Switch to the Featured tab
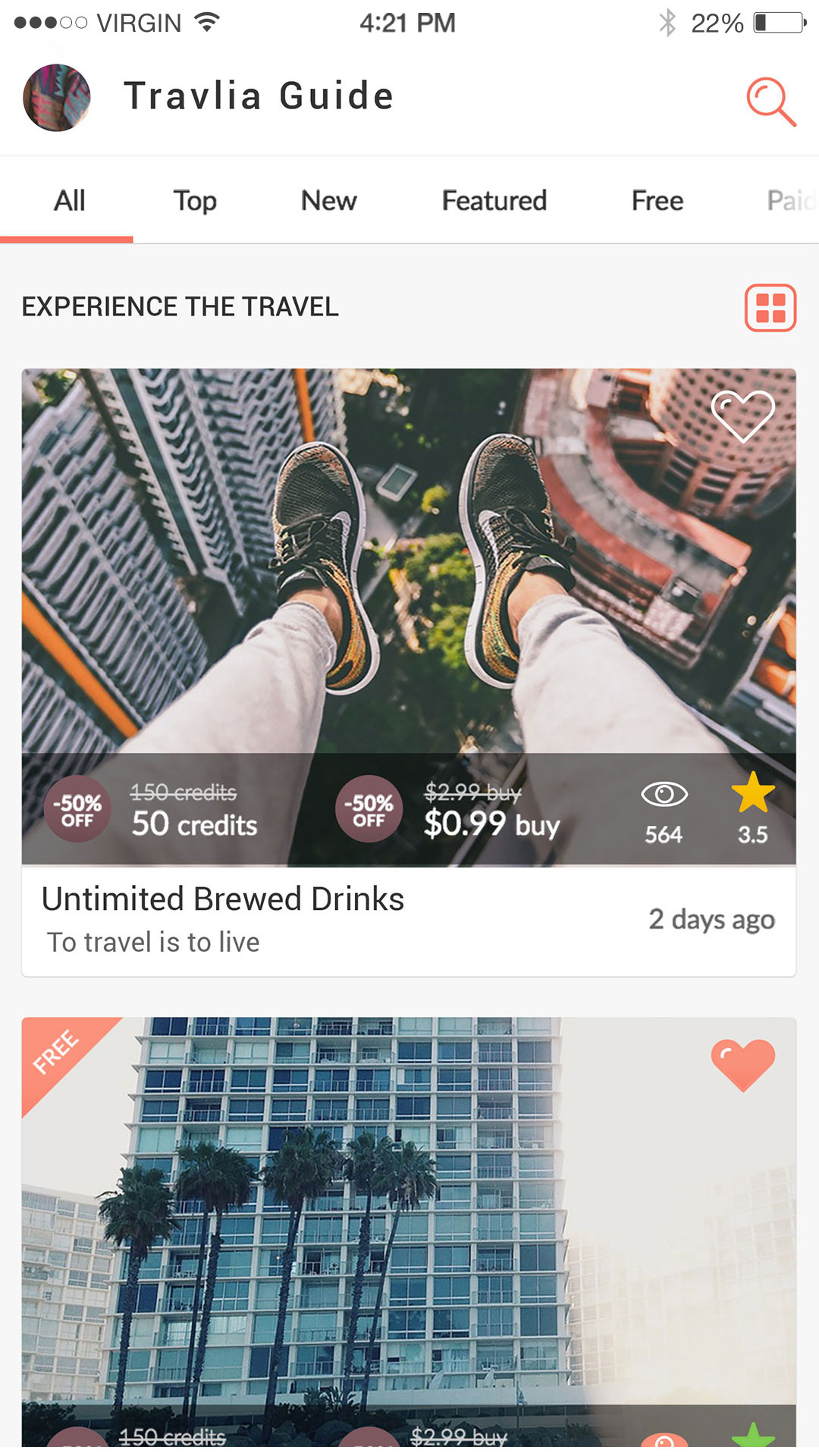 494,201
